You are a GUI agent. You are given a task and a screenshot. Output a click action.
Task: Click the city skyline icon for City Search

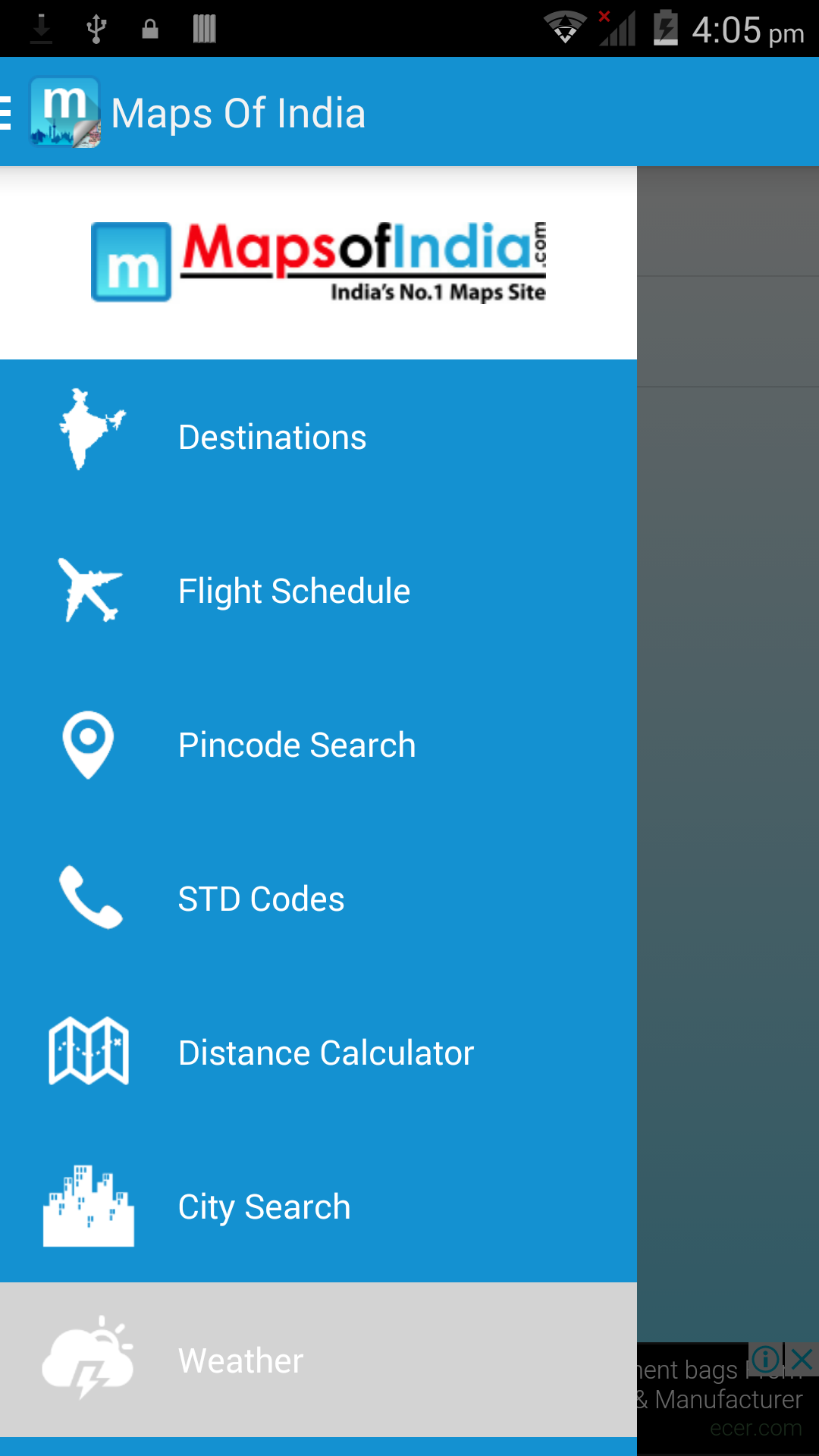(x=88, y=1206)
